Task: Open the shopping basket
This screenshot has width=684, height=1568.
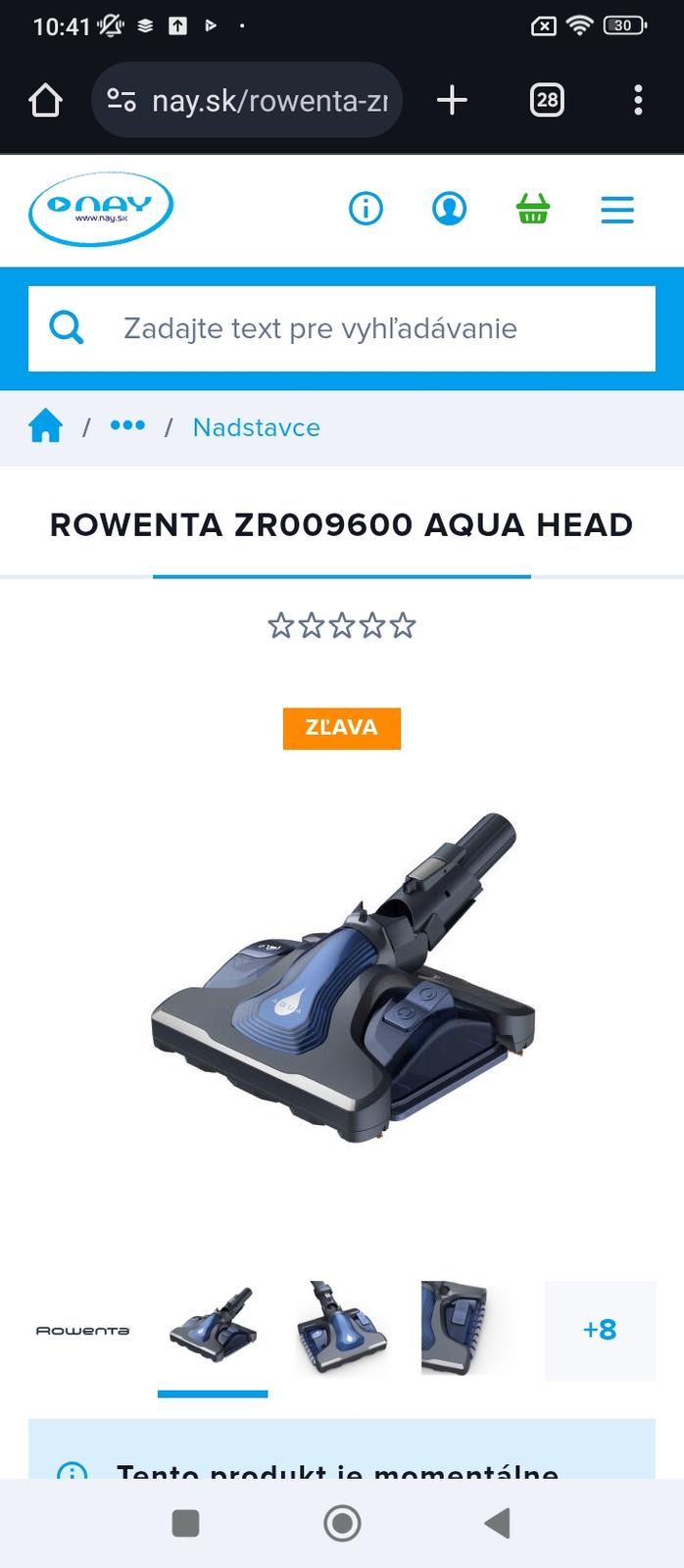Action: click(x=533, y=209)
